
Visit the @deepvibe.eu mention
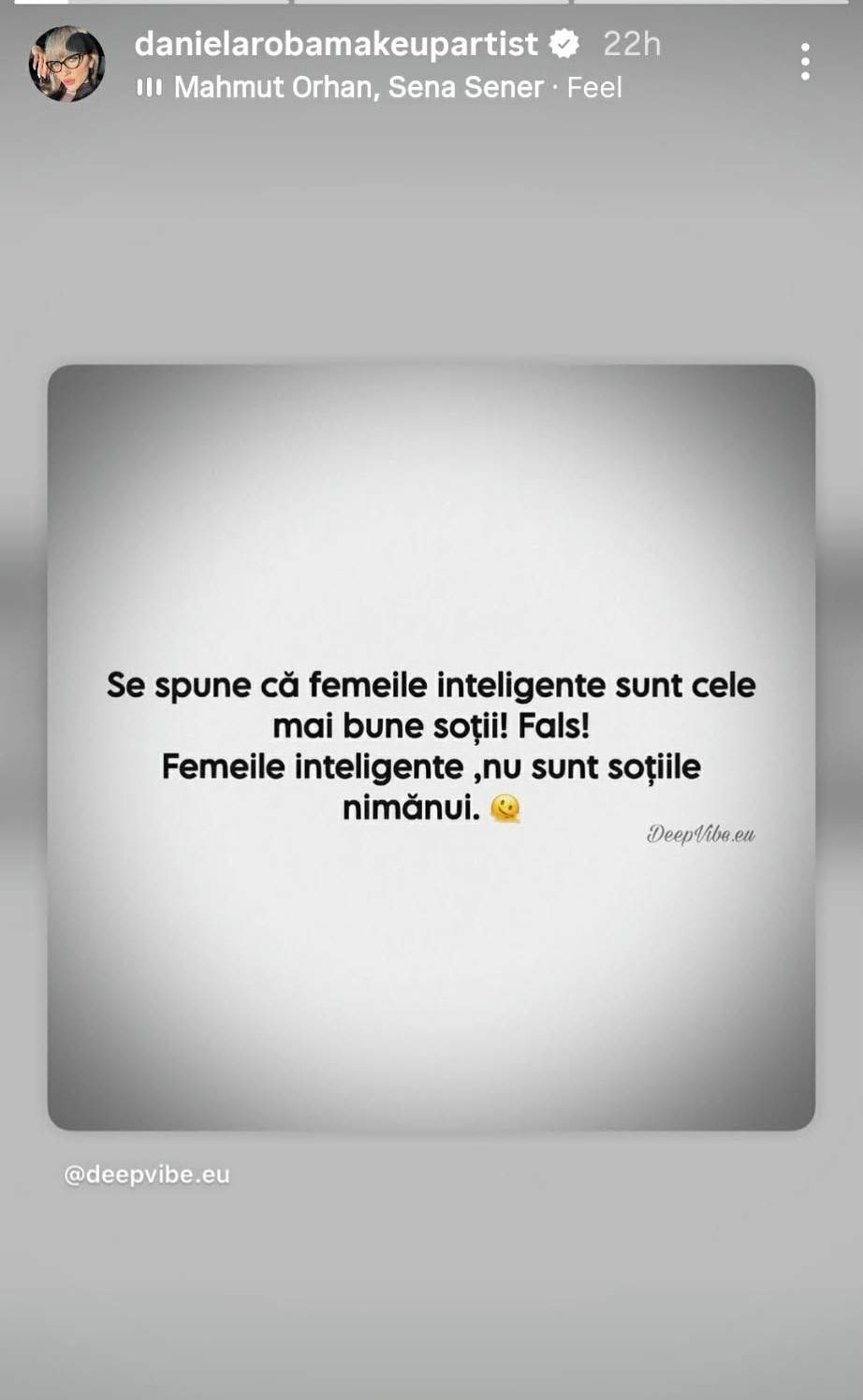tap(147, 1174)
